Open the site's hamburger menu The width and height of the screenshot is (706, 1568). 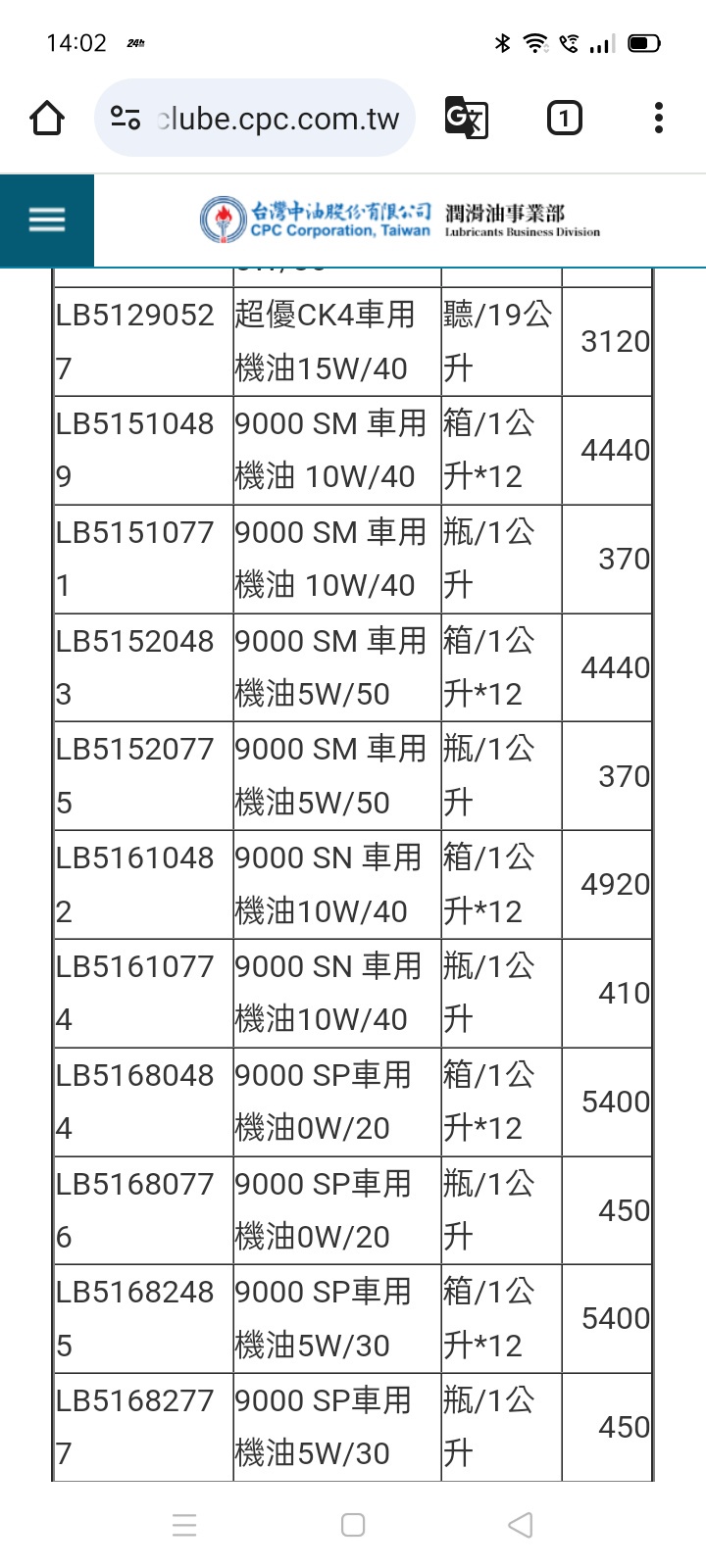click(47, 220)
